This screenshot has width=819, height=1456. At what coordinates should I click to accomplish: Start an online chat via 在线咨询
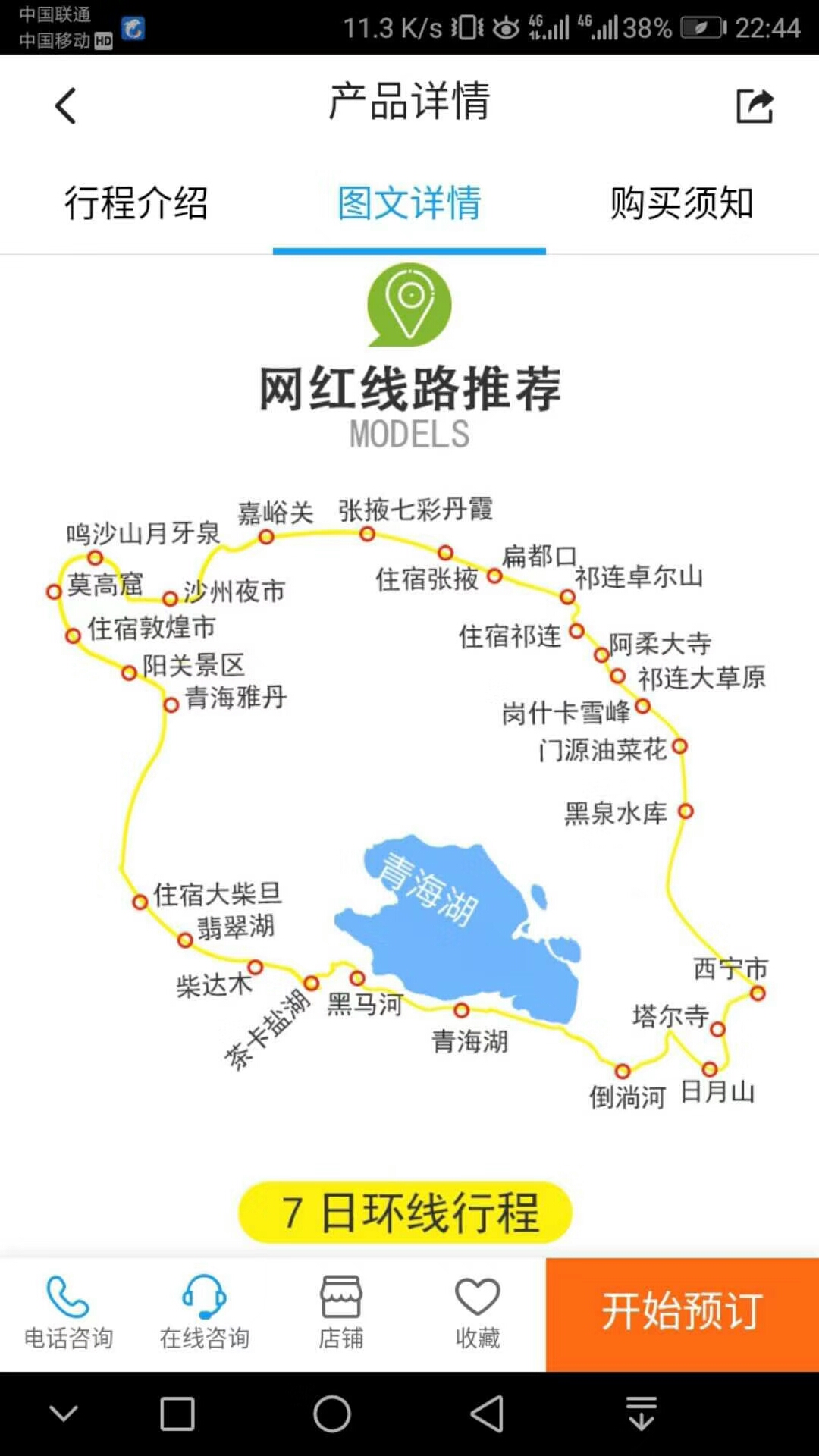point(205,1313)
